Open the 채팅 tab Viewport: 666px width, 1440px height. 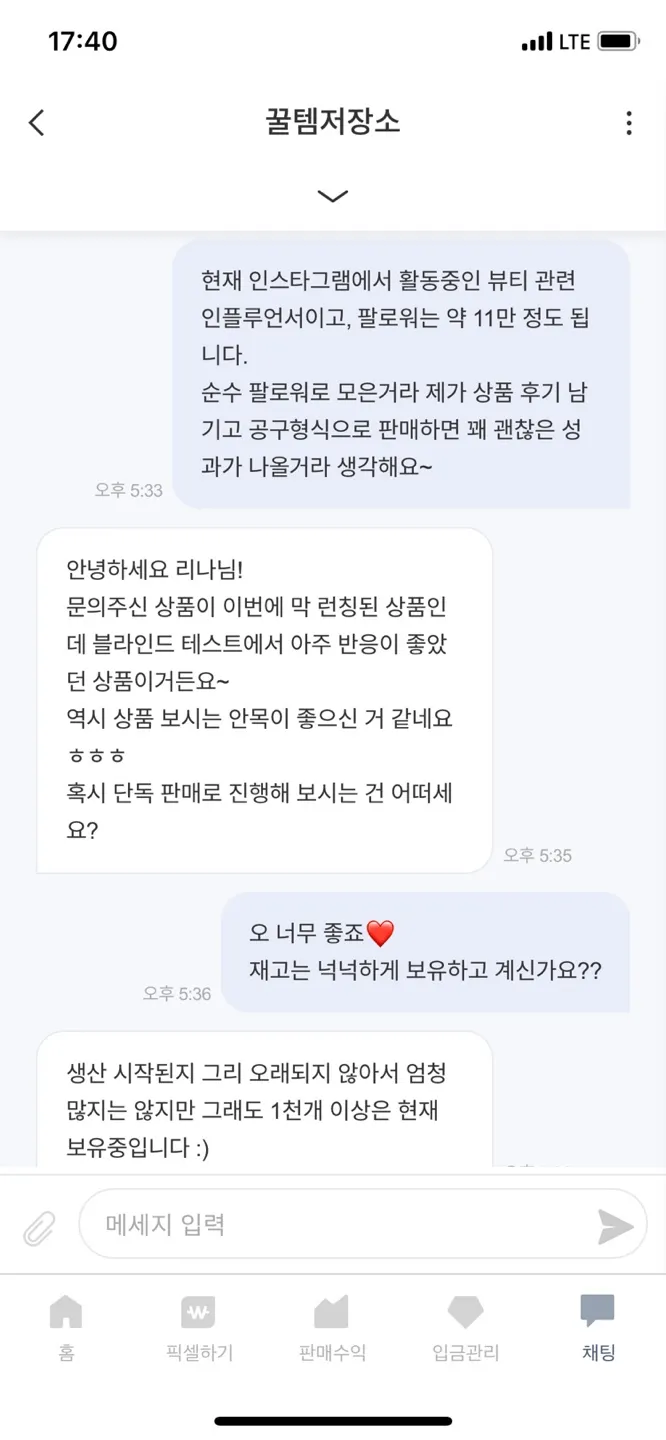[x=598, y=1328]
